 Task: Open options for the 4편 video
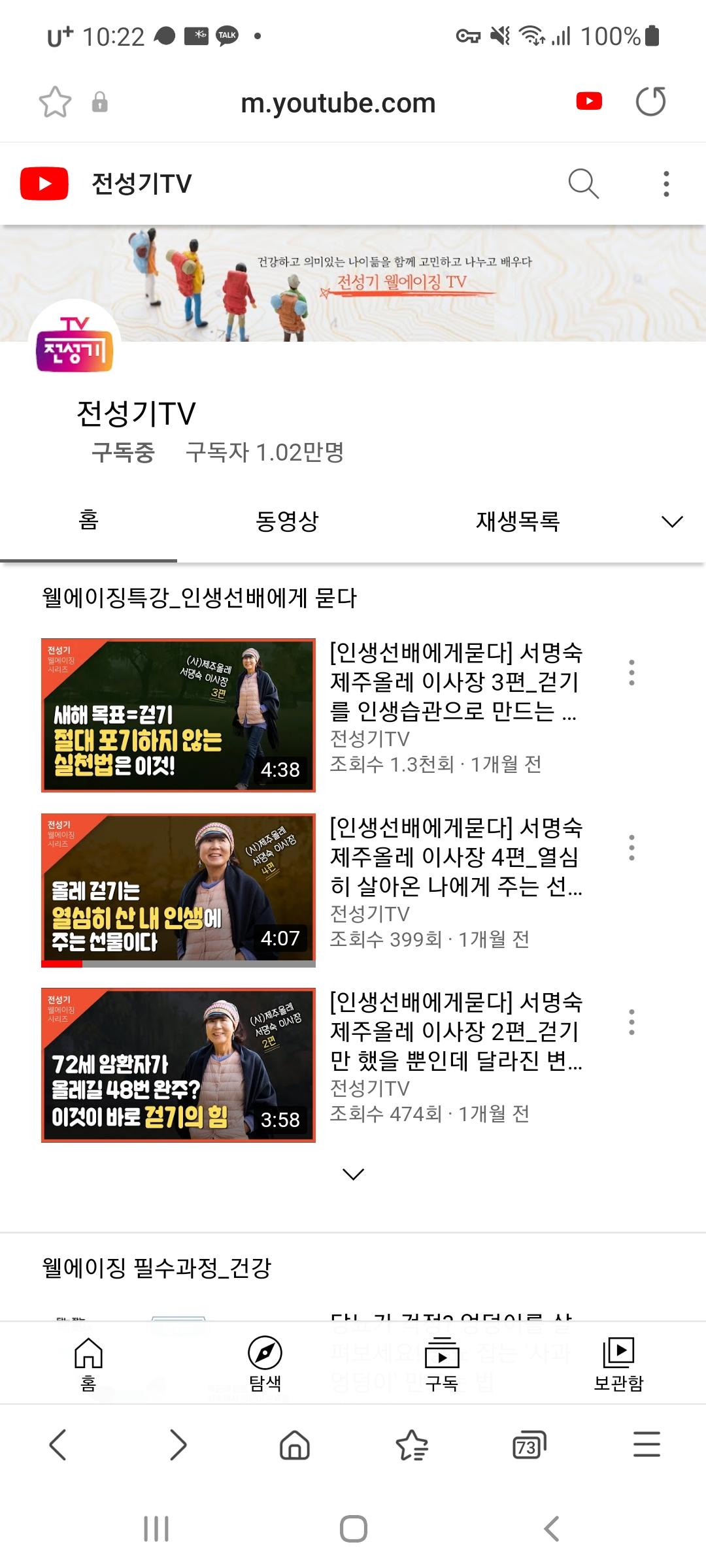631,847
